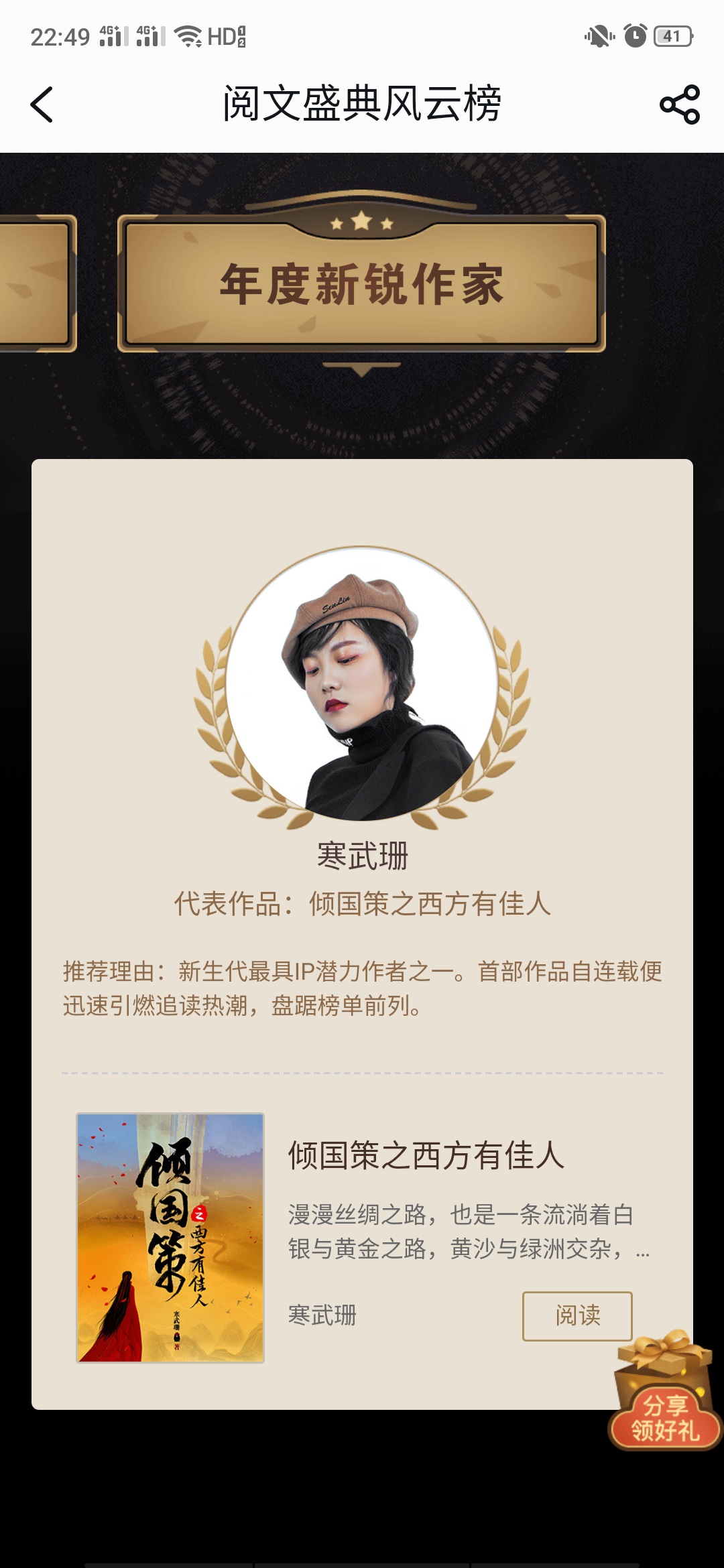Open the 倾国策之西方有佳人 book cover
The width and height of the screenshot is (724, 1568).
(x=170, y=1238)
